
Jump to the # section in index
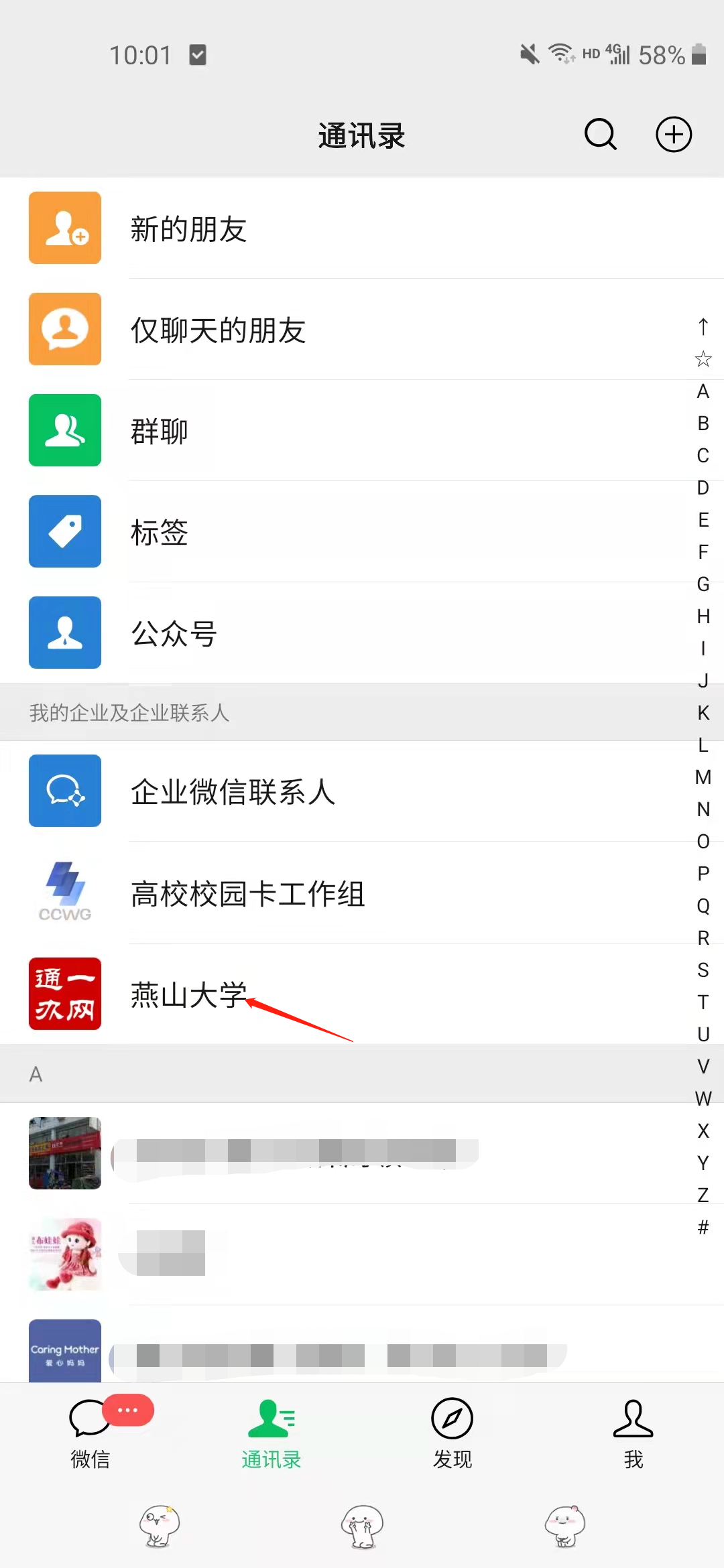[703, 1228]
